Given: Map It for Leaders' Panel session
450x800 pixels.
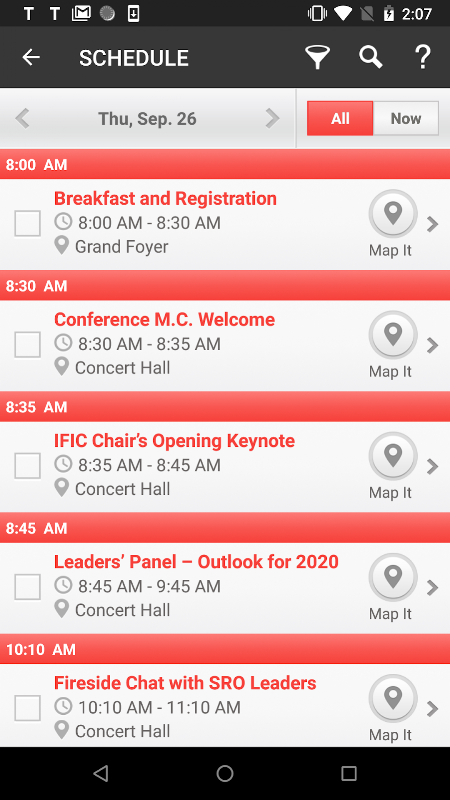Looking at the screenshot, I should point(393,587).
